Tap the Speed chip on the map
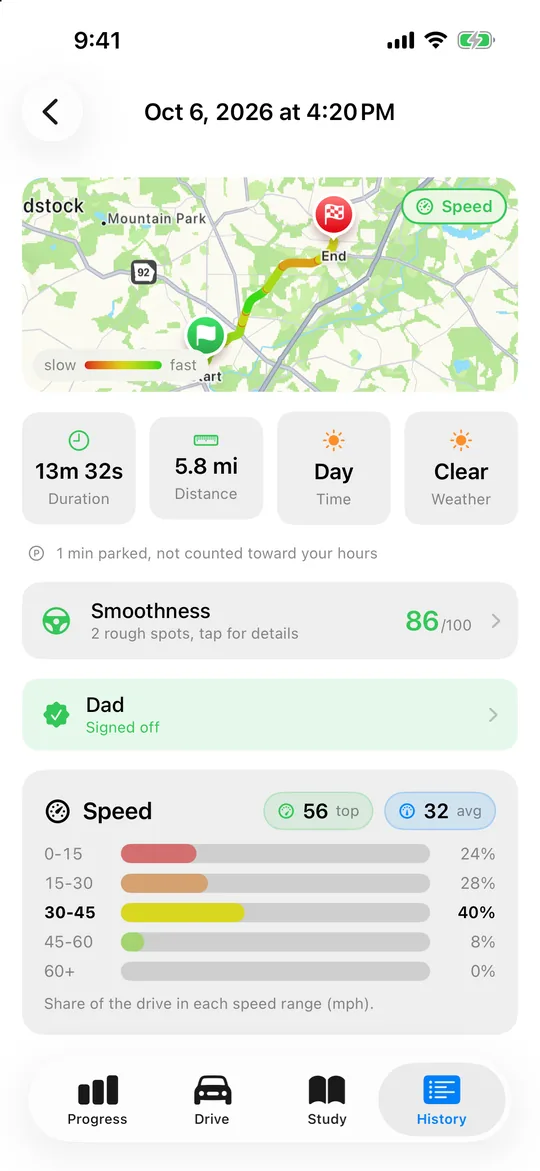Screen dimensions: 540x1171 point(454,207)
